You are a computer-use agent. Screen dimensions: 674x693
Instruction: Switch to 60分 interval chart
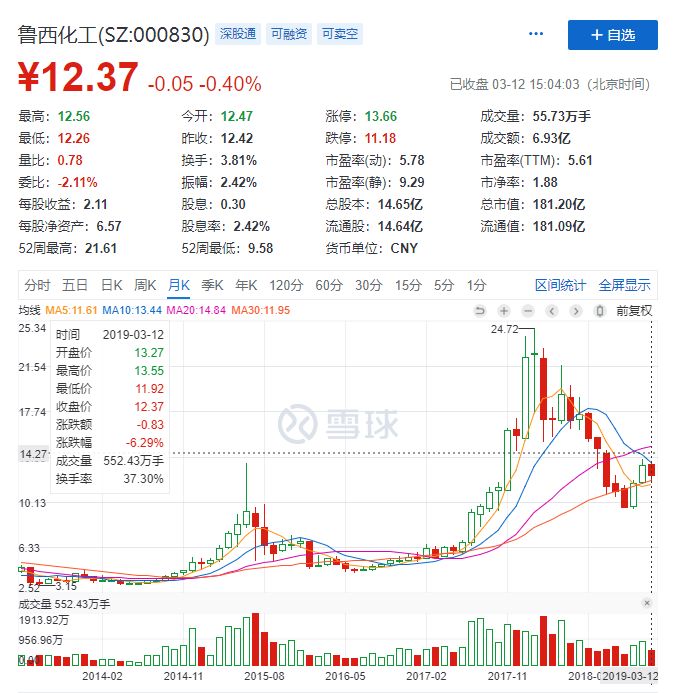[329, 285]
